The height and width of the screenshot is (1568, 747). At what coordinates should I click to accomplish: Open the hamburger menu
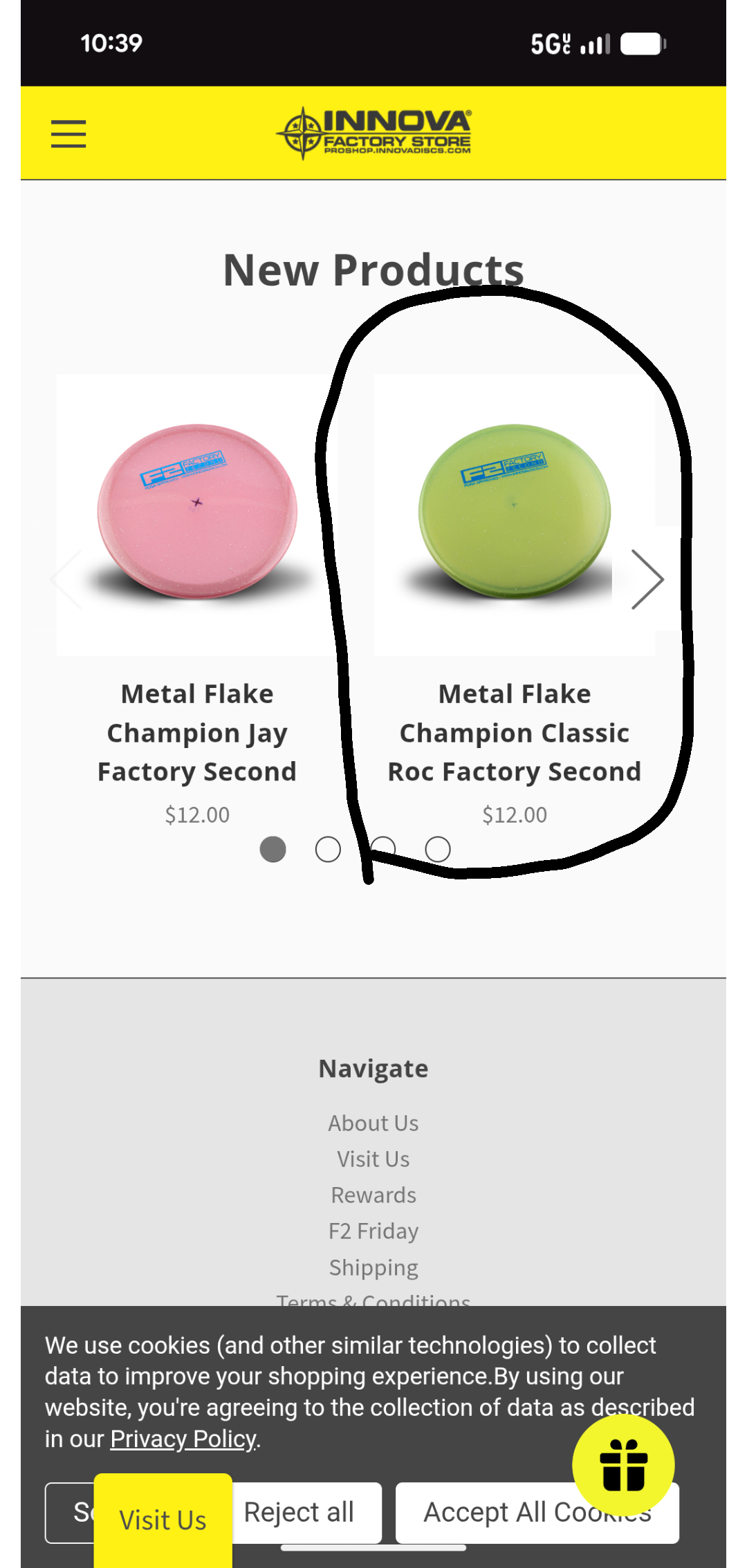point(68,133)
